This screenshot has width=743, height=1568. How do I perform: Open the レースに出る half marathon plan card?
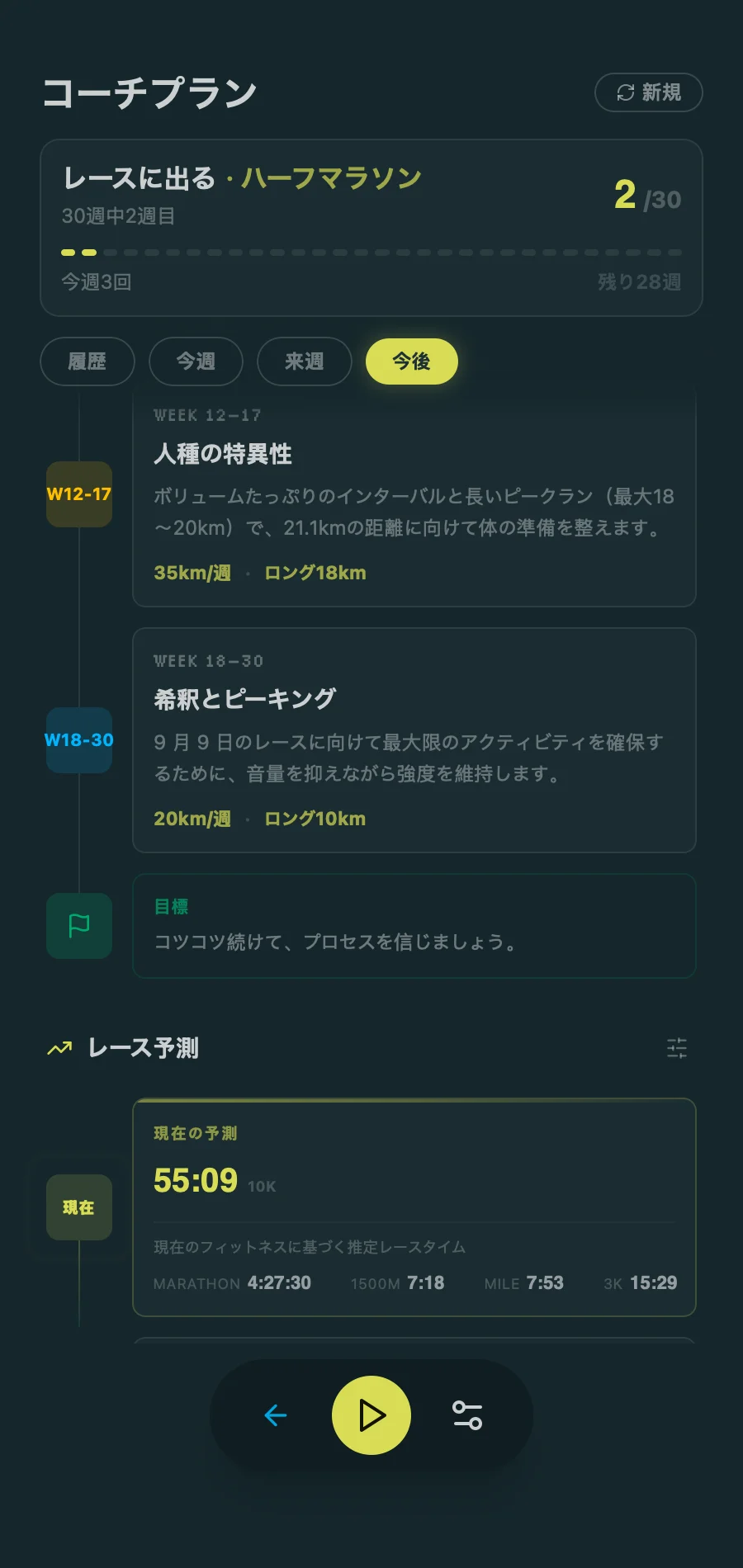[x=371, y=228]
